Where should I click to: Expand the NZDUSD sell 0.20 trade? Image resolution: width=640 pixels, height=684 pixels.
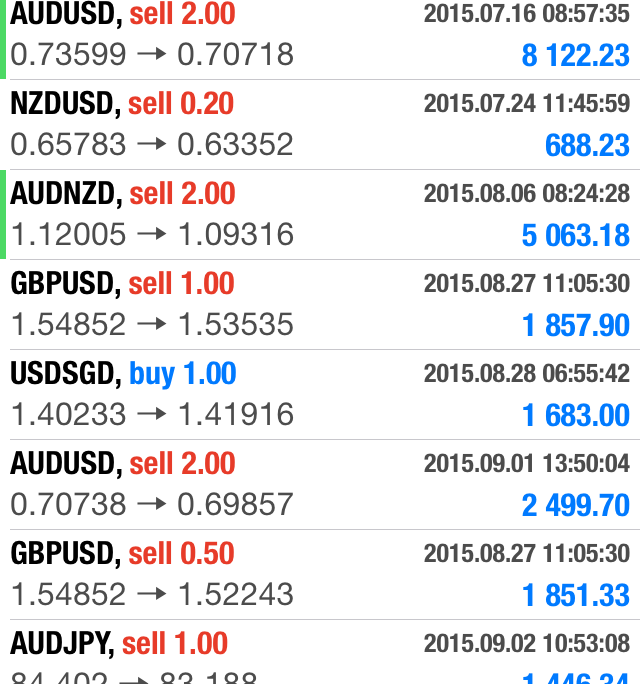[x=320, y=124]
